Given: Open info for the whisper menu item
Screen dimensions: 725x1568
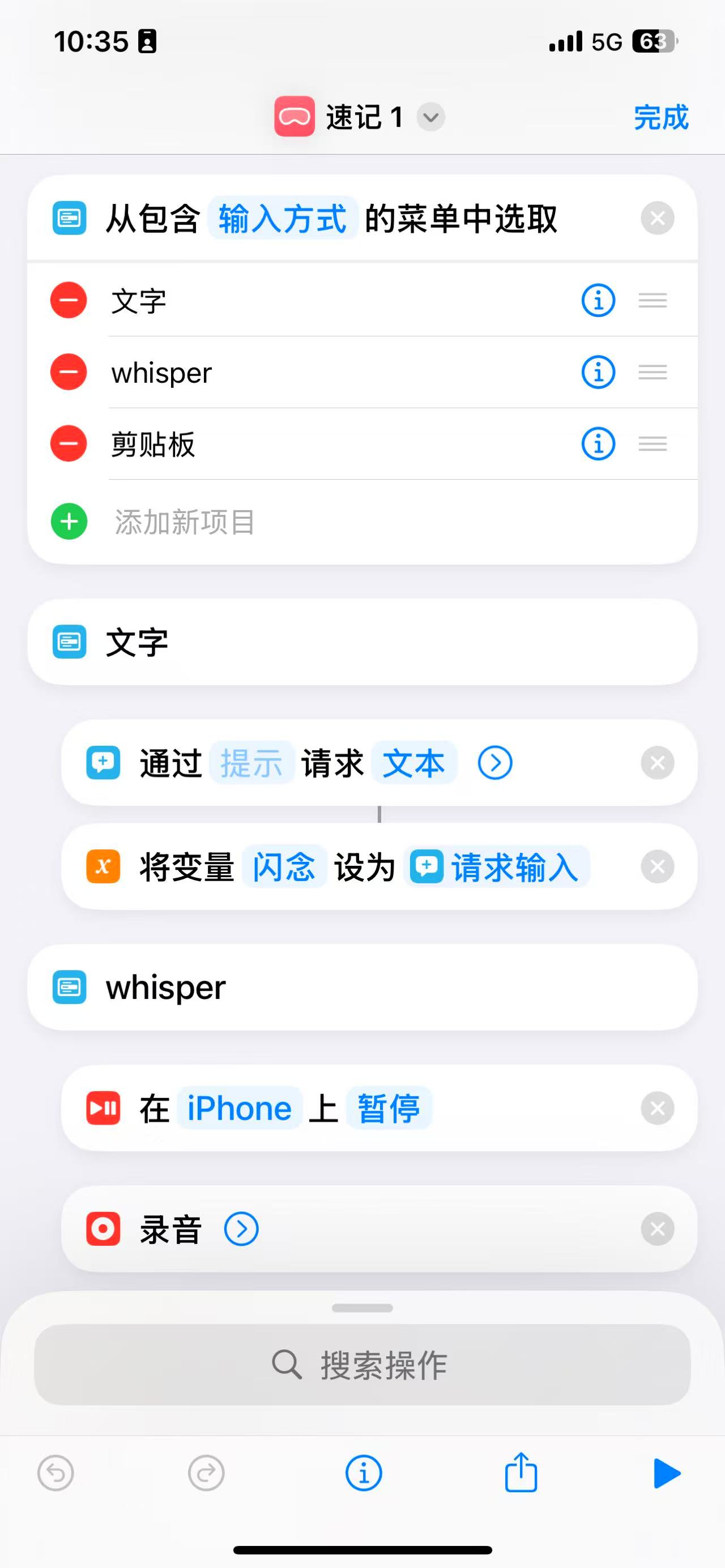Looking at the screenshot, I should click(598, 372).
